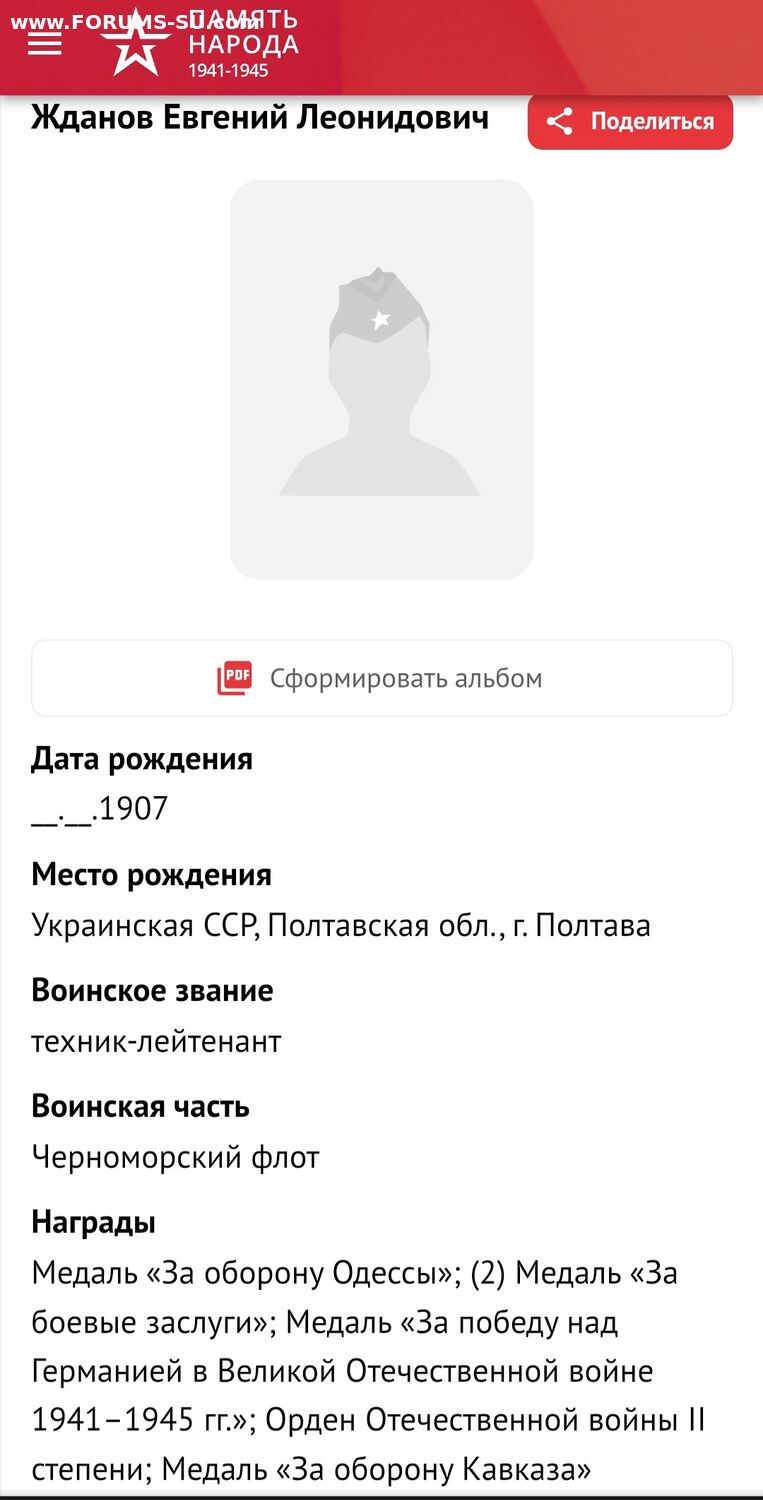Screen dimensions: 763x1500
Task: Tap the Поделиться share button
Action: pos(630,122)
